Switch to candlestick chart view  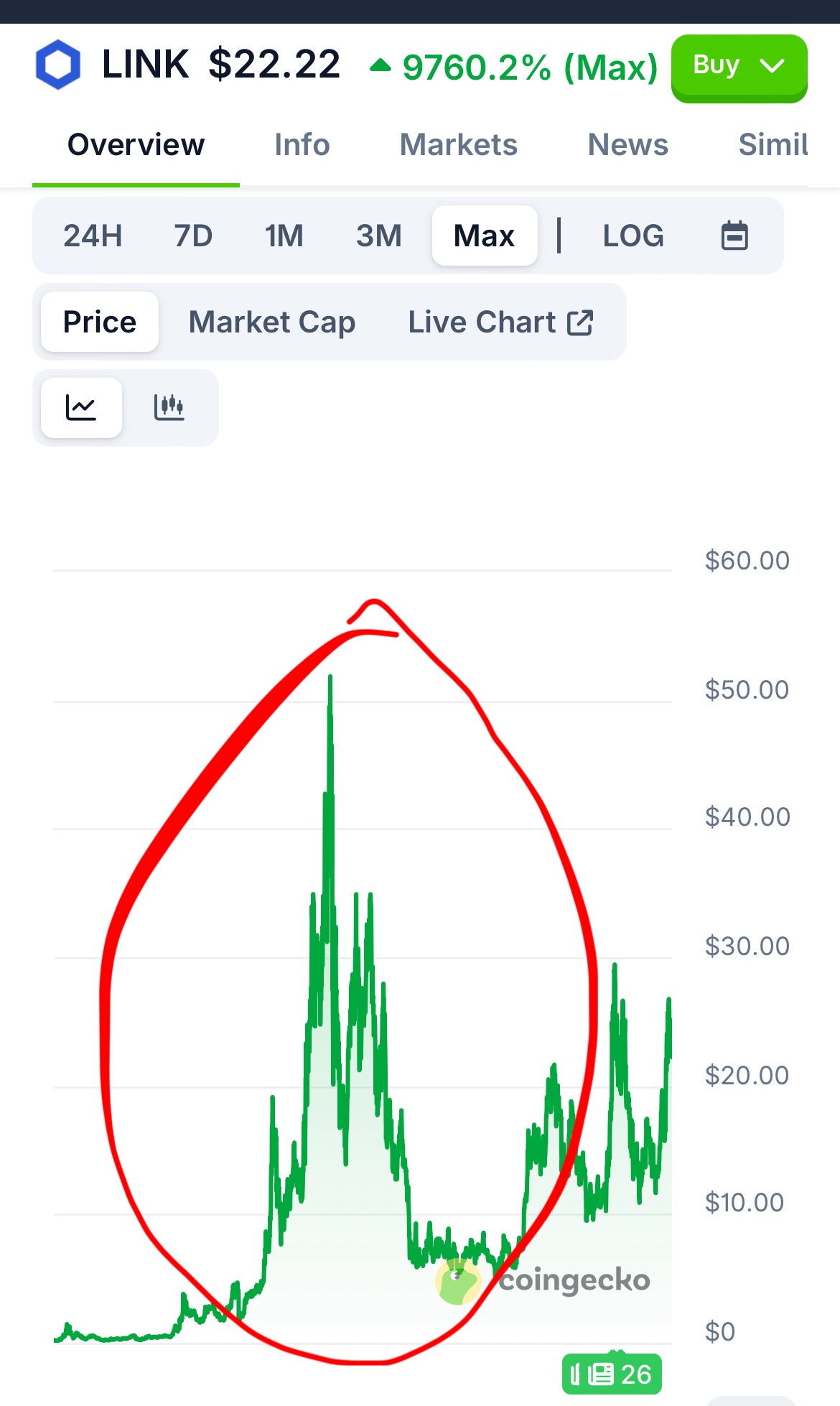point(169,407)
